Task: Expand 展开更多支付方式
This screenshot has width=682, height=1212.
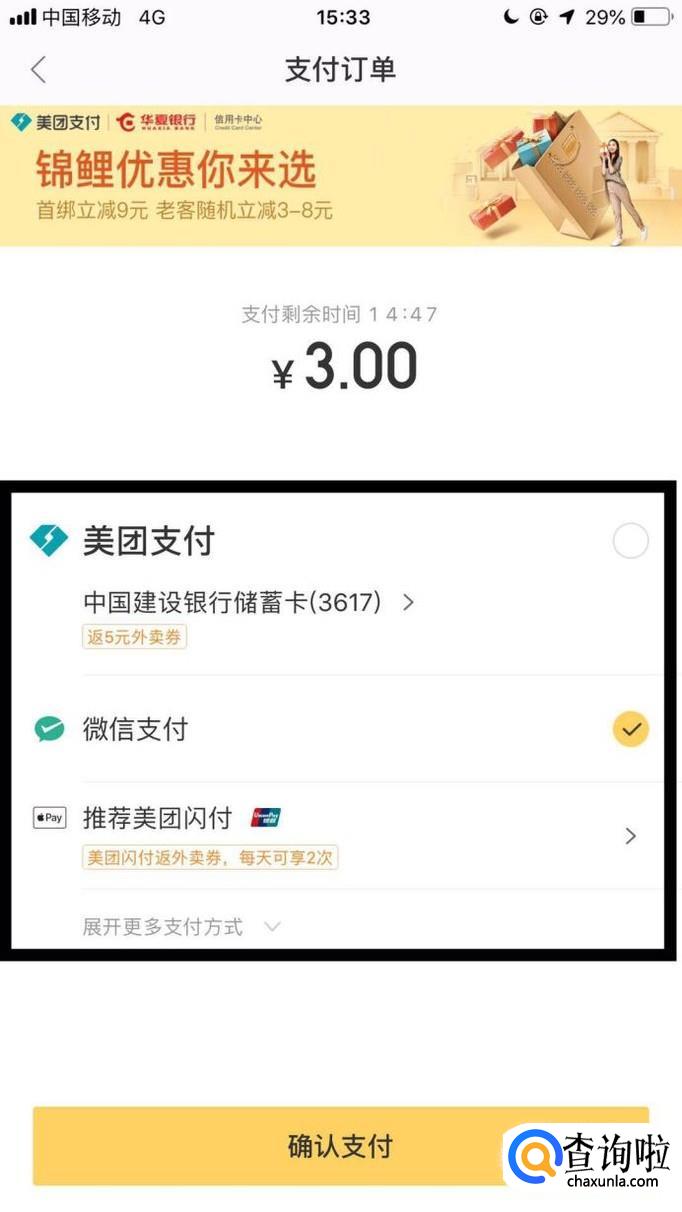Action: coord(180,927)
